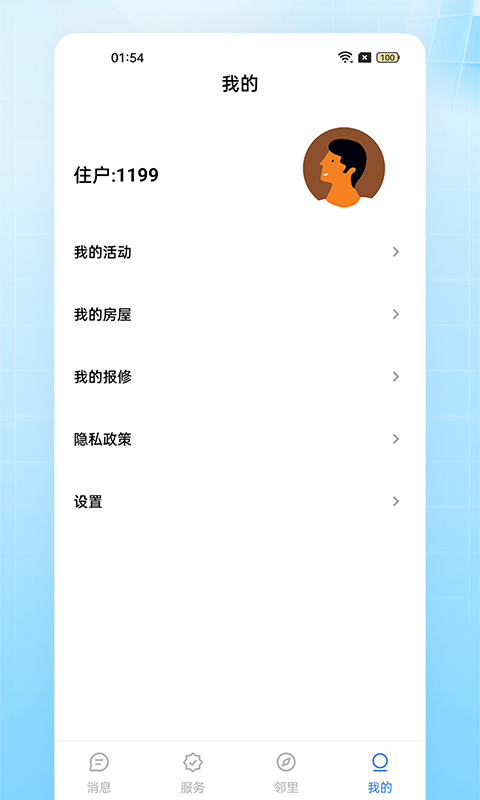Go to the 邻里 tab
Image resolution: width=480 pixels, height=800 pixels.
[x=286, y=773]
